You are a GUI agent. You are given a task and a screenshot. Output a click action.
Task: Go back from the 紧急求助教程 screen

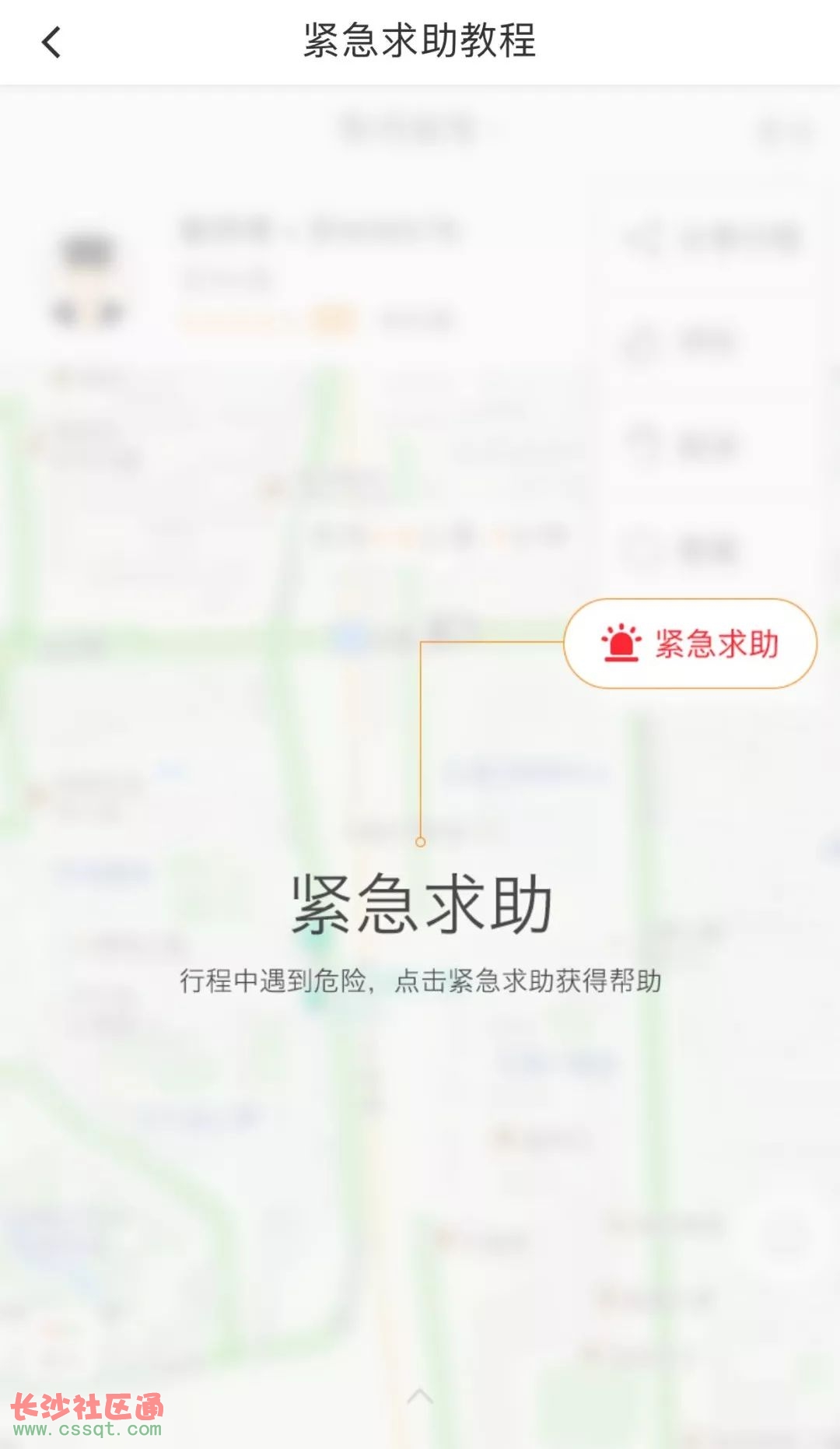[x=51, y=42]
